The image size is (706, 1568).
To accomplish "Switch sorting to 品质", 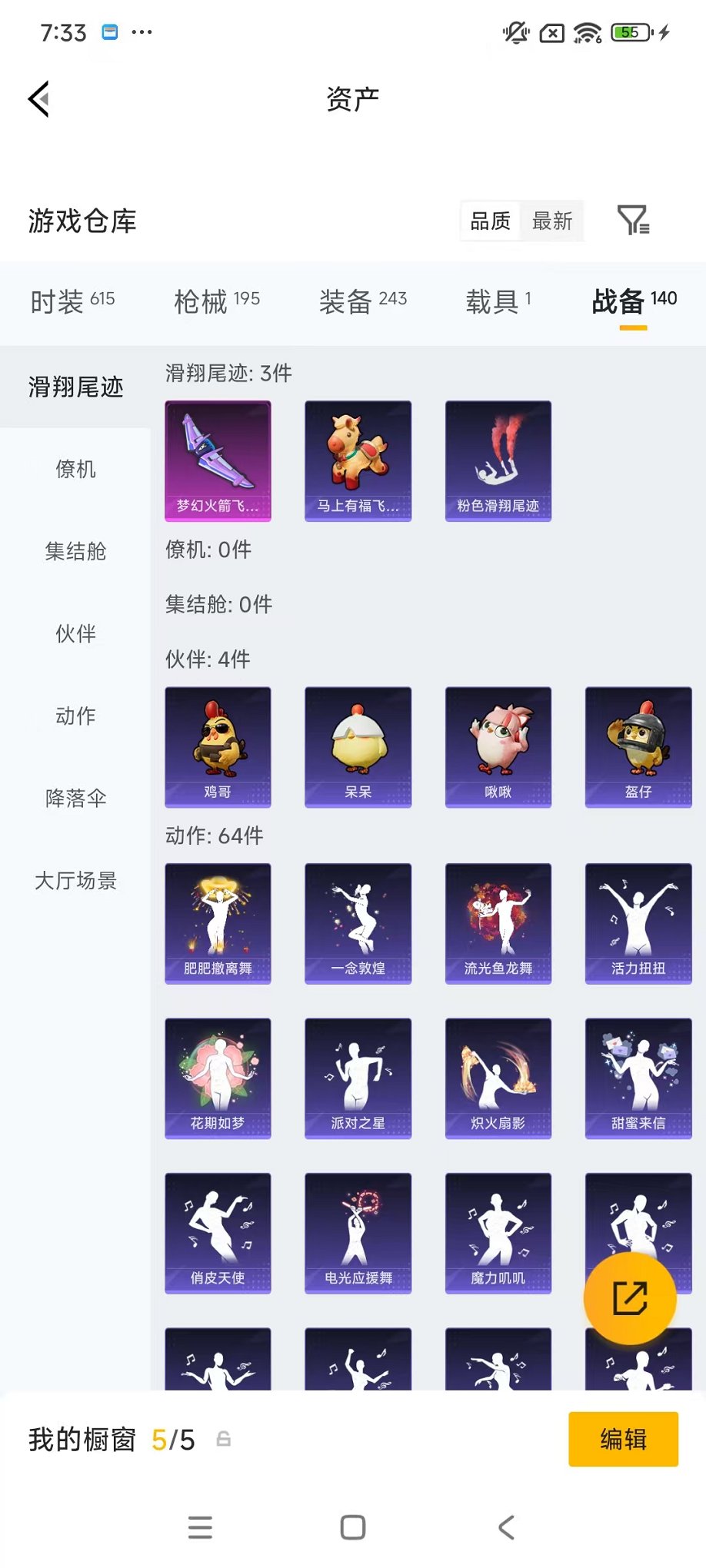I will pyautogui.click(x=491, y=221).
